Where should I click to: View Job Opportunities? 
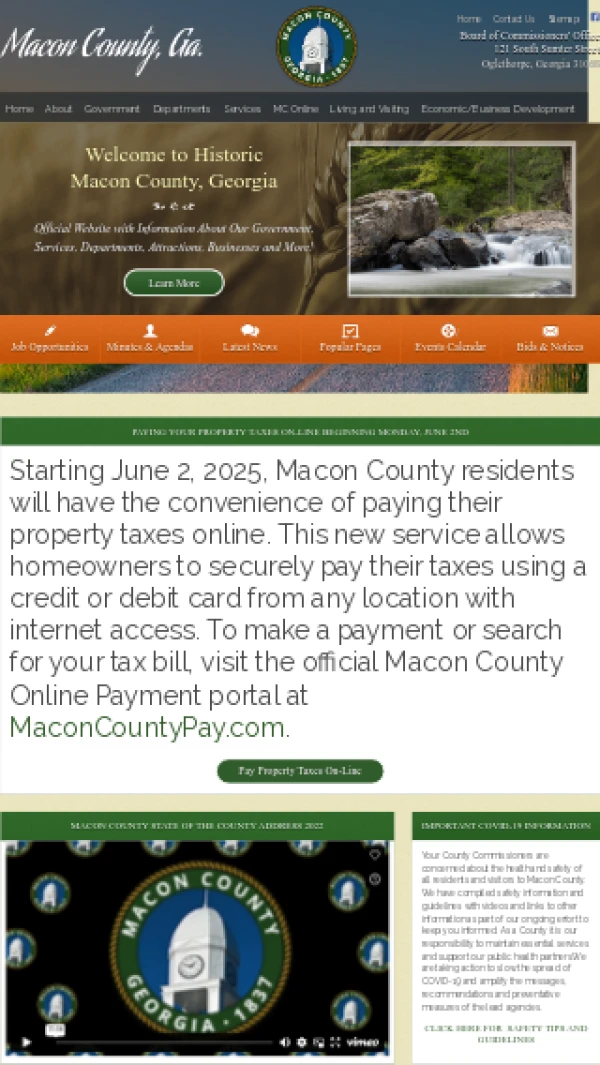click(x=50, y=339)
